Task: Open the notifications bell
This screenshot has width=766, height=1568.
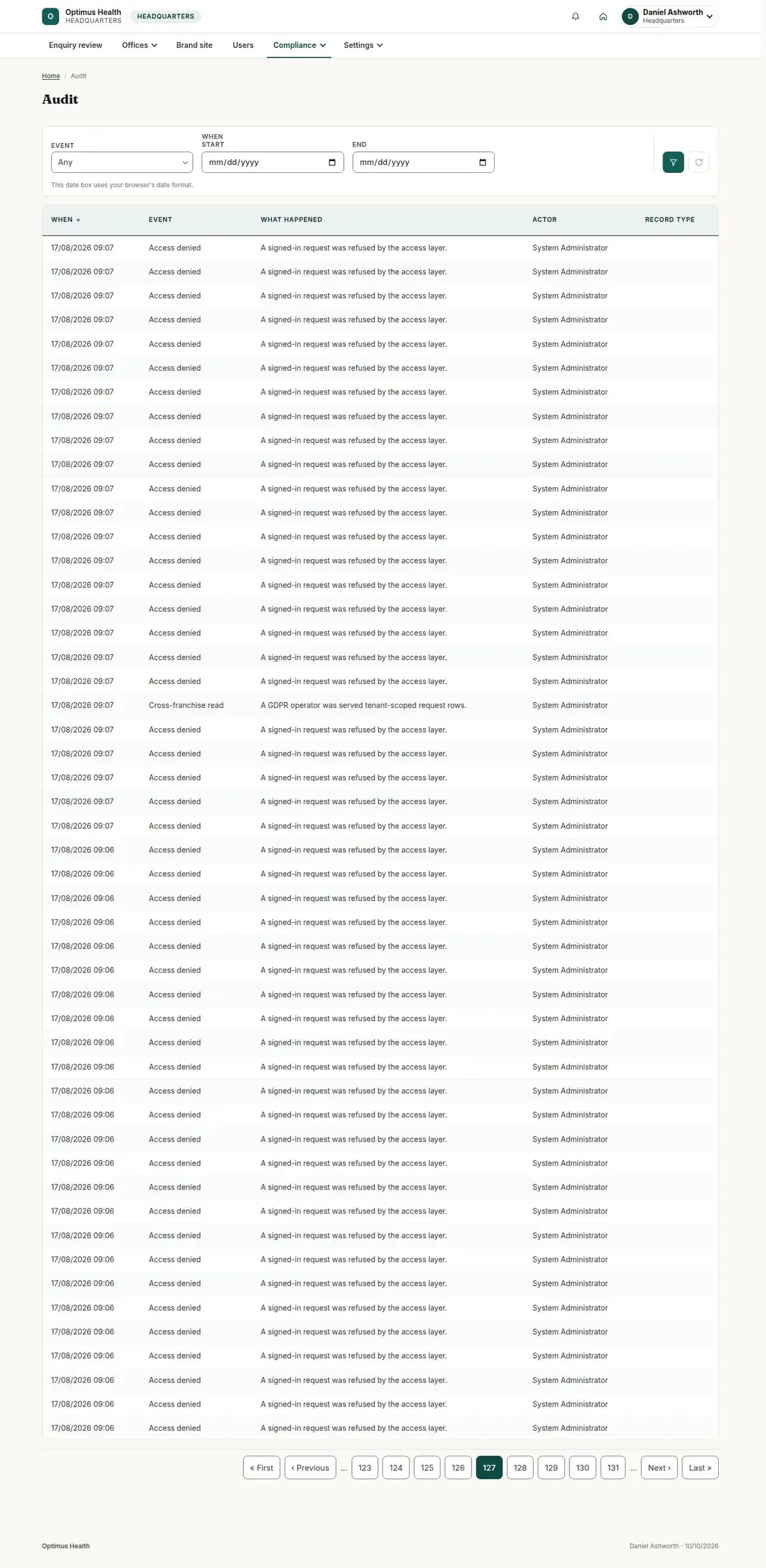Action: click(x=575, y=17)
